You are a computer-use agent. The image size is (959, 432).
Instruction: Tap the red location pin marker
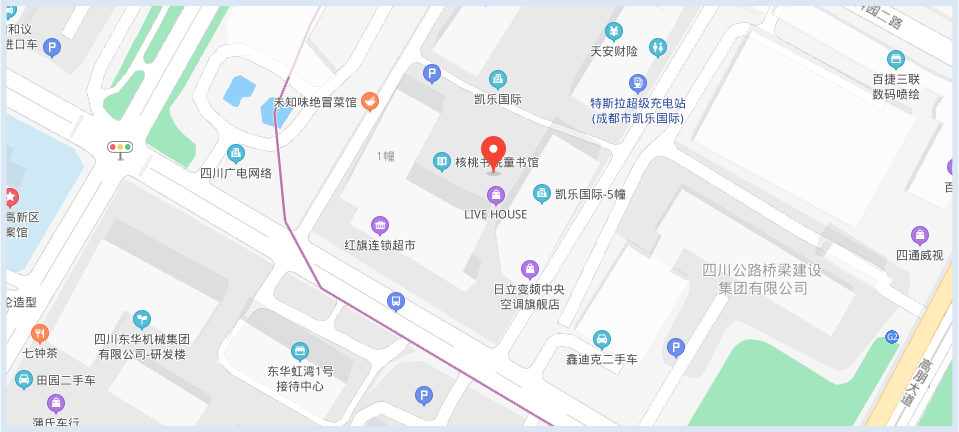point(494,153)
